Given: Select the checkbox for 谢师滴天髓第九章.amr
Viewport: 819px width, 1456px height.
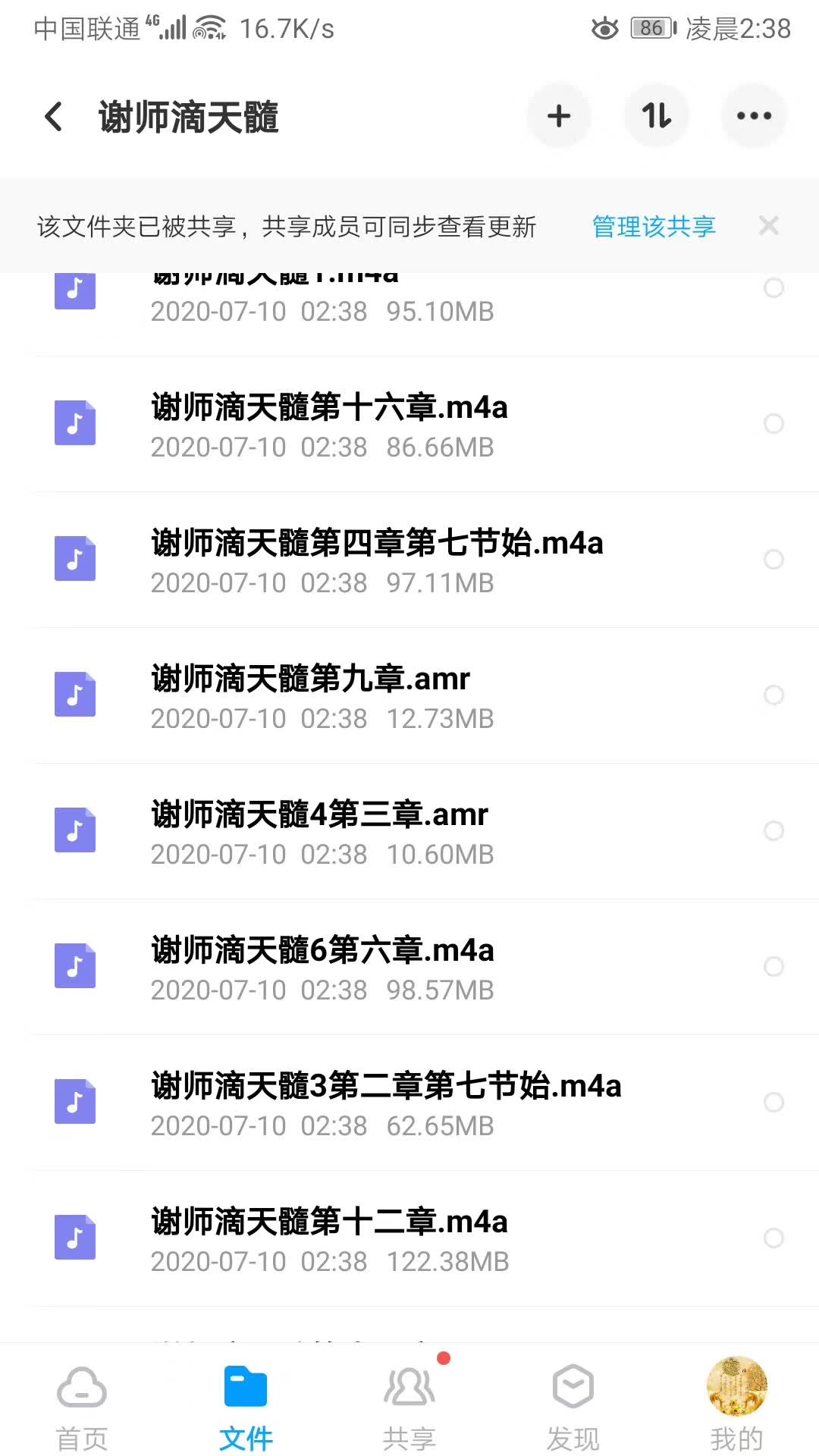Looking at the screenshot, I should 774,695.
